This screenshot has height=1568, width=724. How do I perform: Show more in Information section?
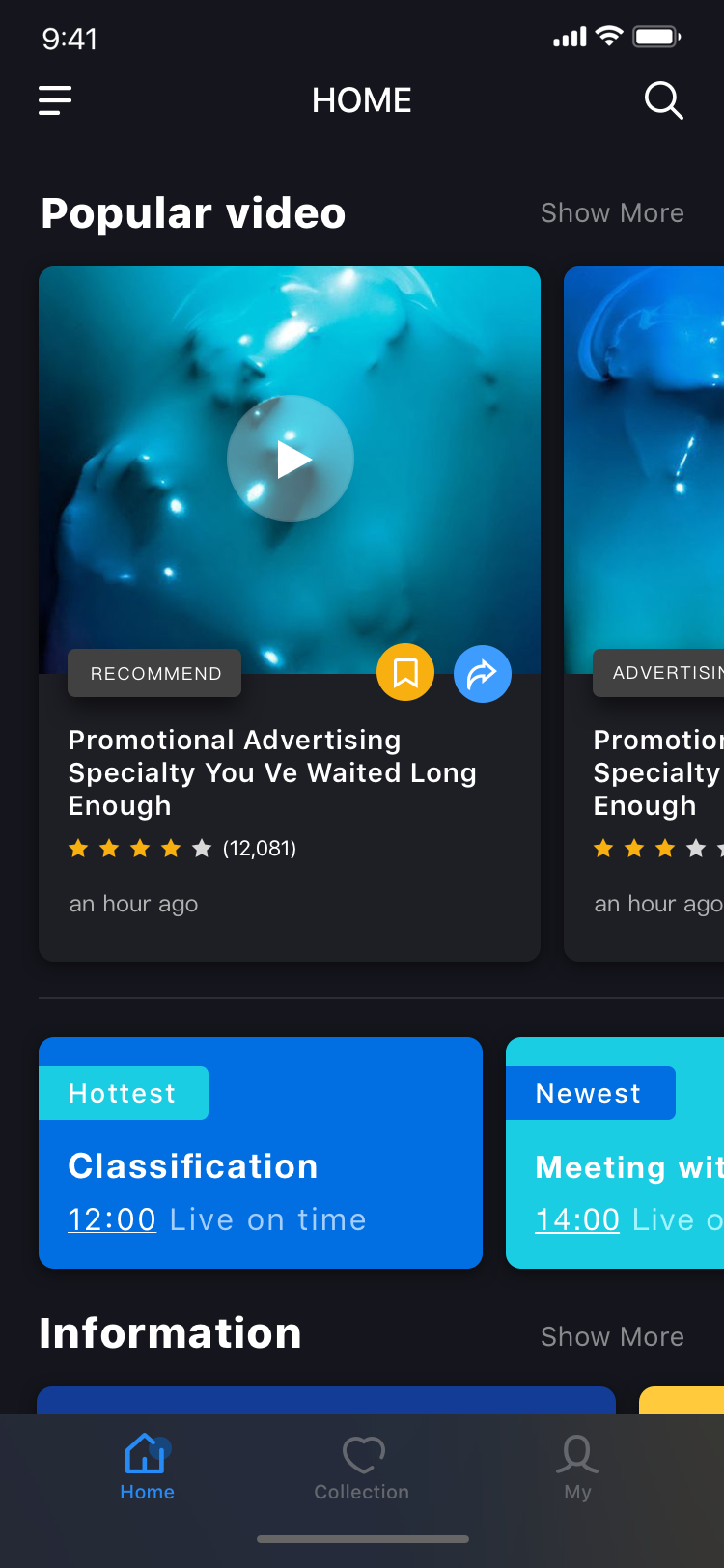[612, 1336]
